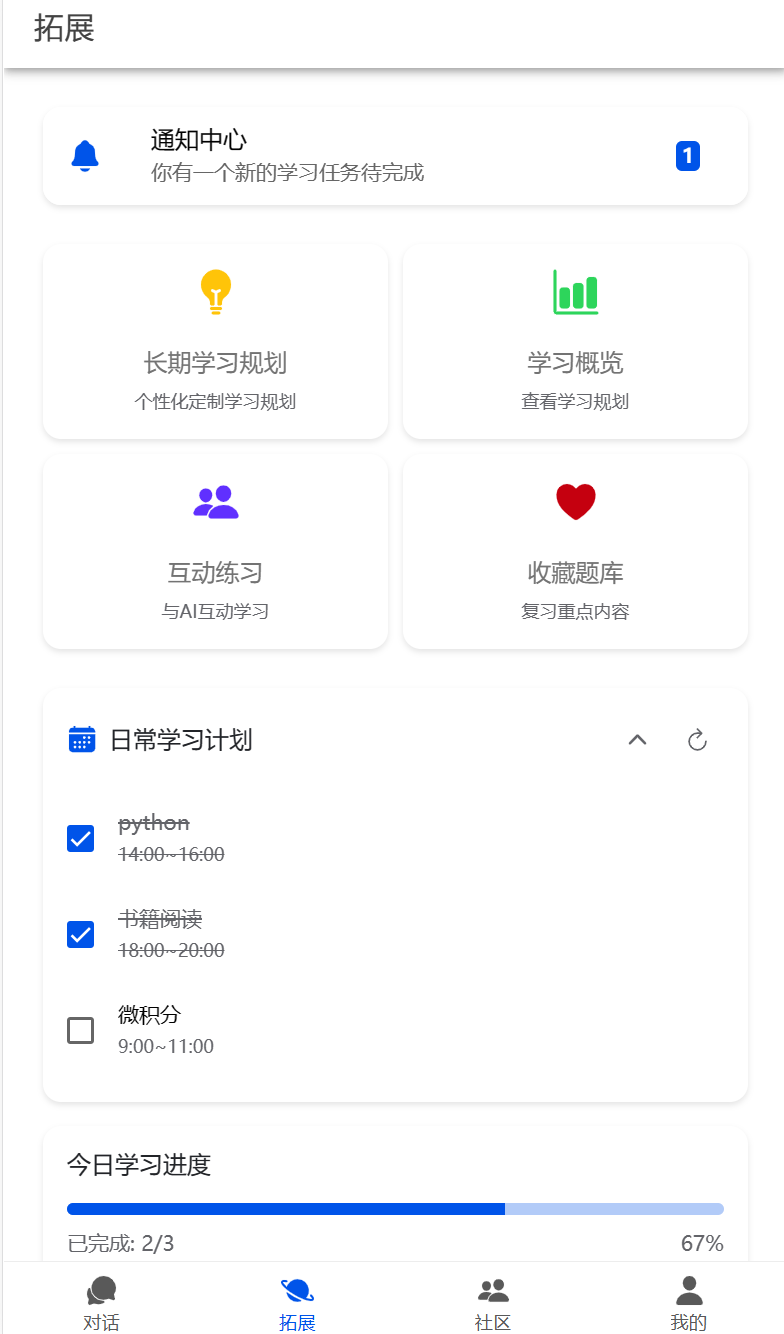784x1334 pixels.
Task: Open the 我的 tab
Action: click(x=689, y=1303)
